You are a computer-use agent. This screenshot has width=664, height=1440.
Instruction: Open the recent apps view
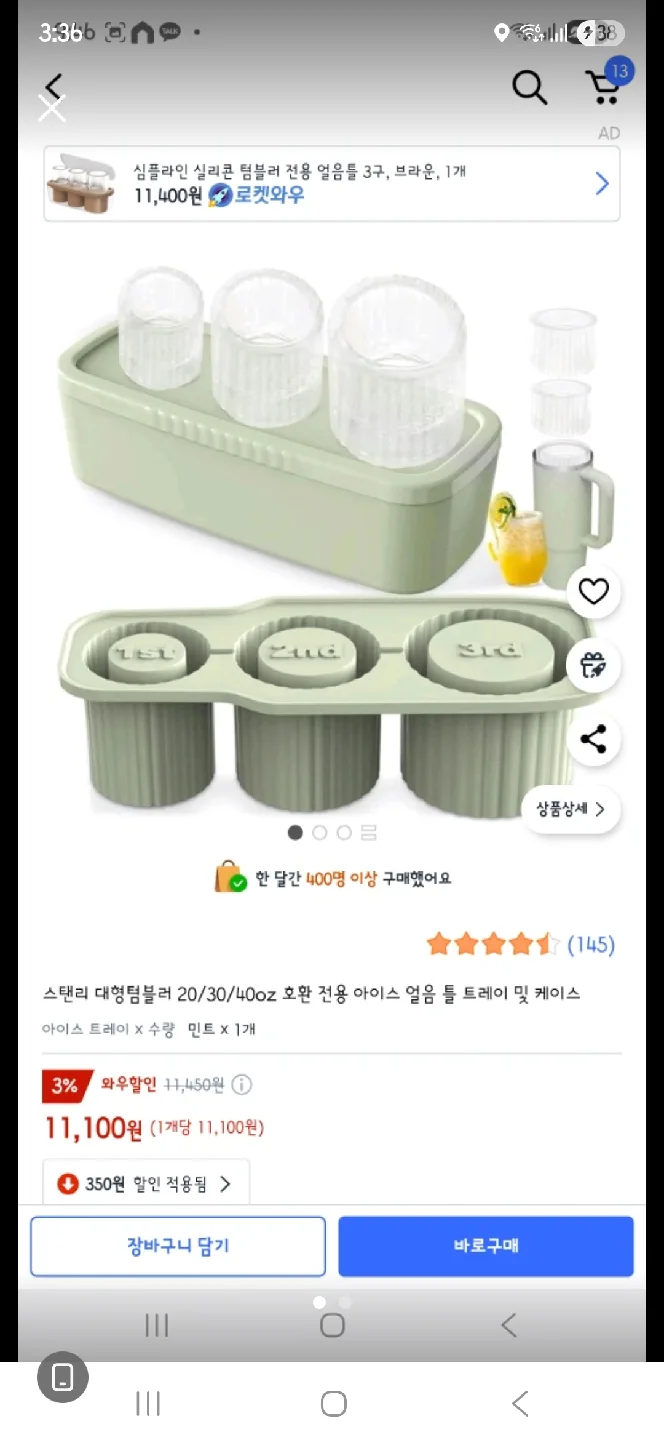tap(148, 1403)
